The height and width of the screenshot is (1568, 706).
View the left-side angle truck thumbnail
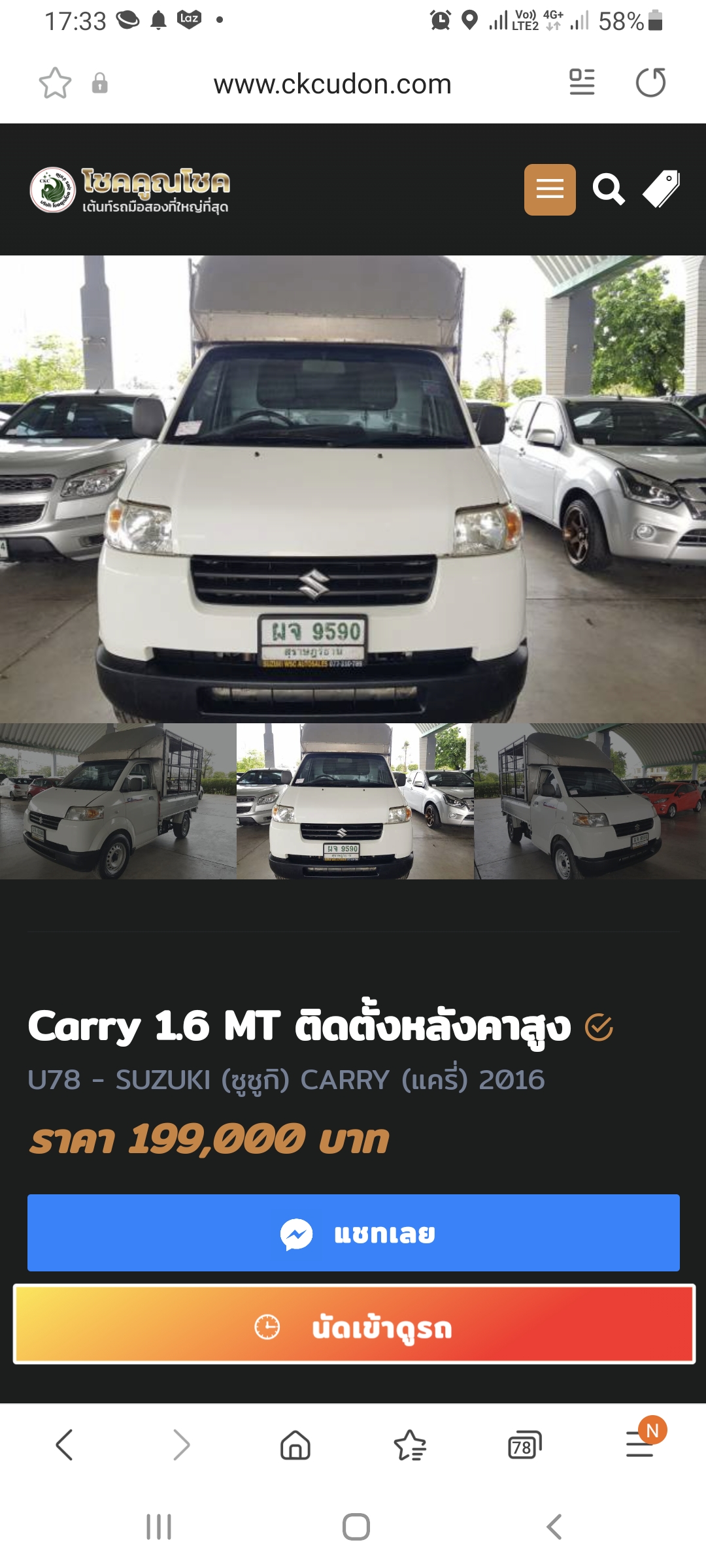coord(118,801)
